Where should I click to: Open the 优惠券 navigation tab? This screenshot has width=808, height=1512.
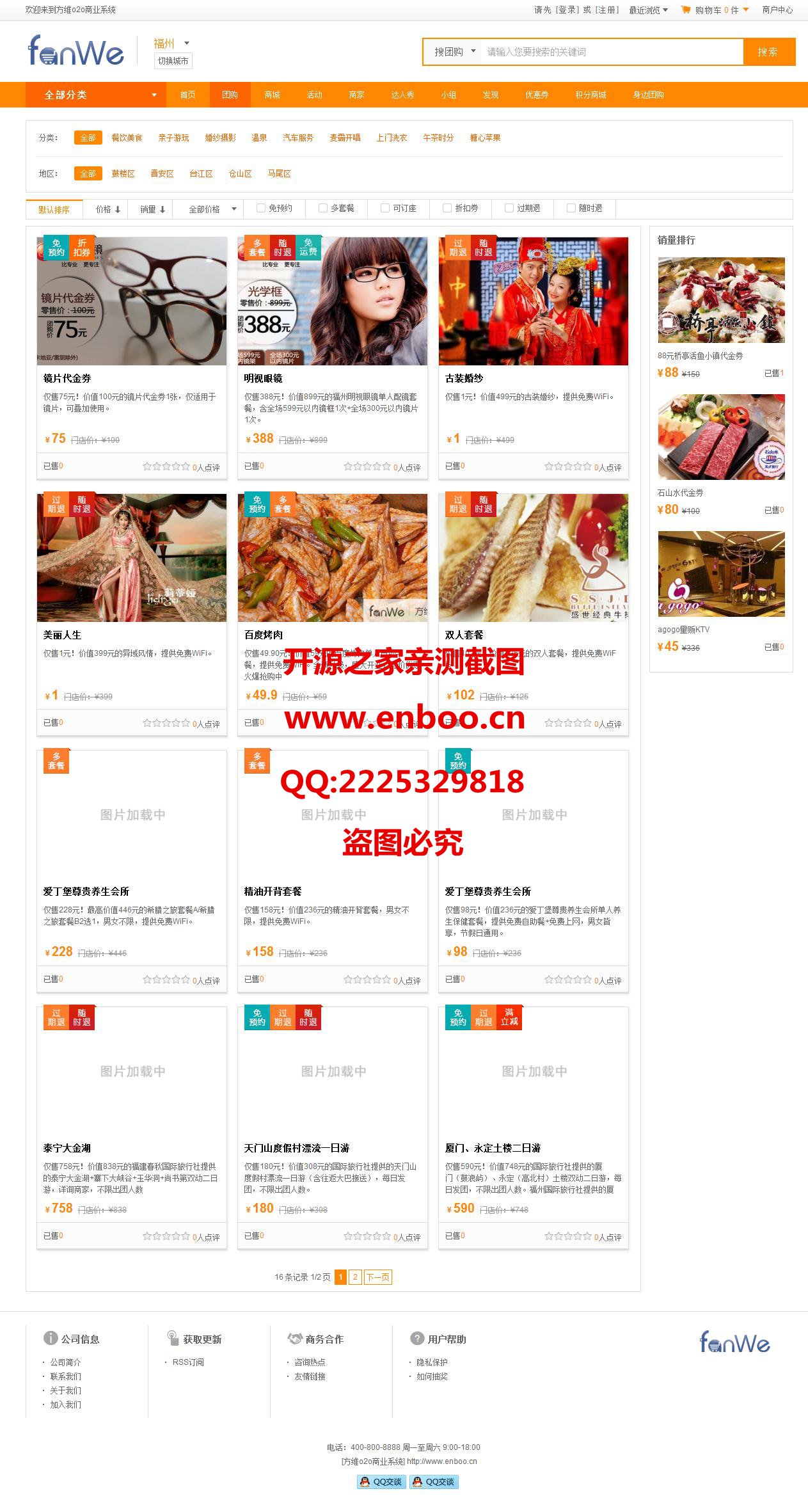click(x=536, y=95)
